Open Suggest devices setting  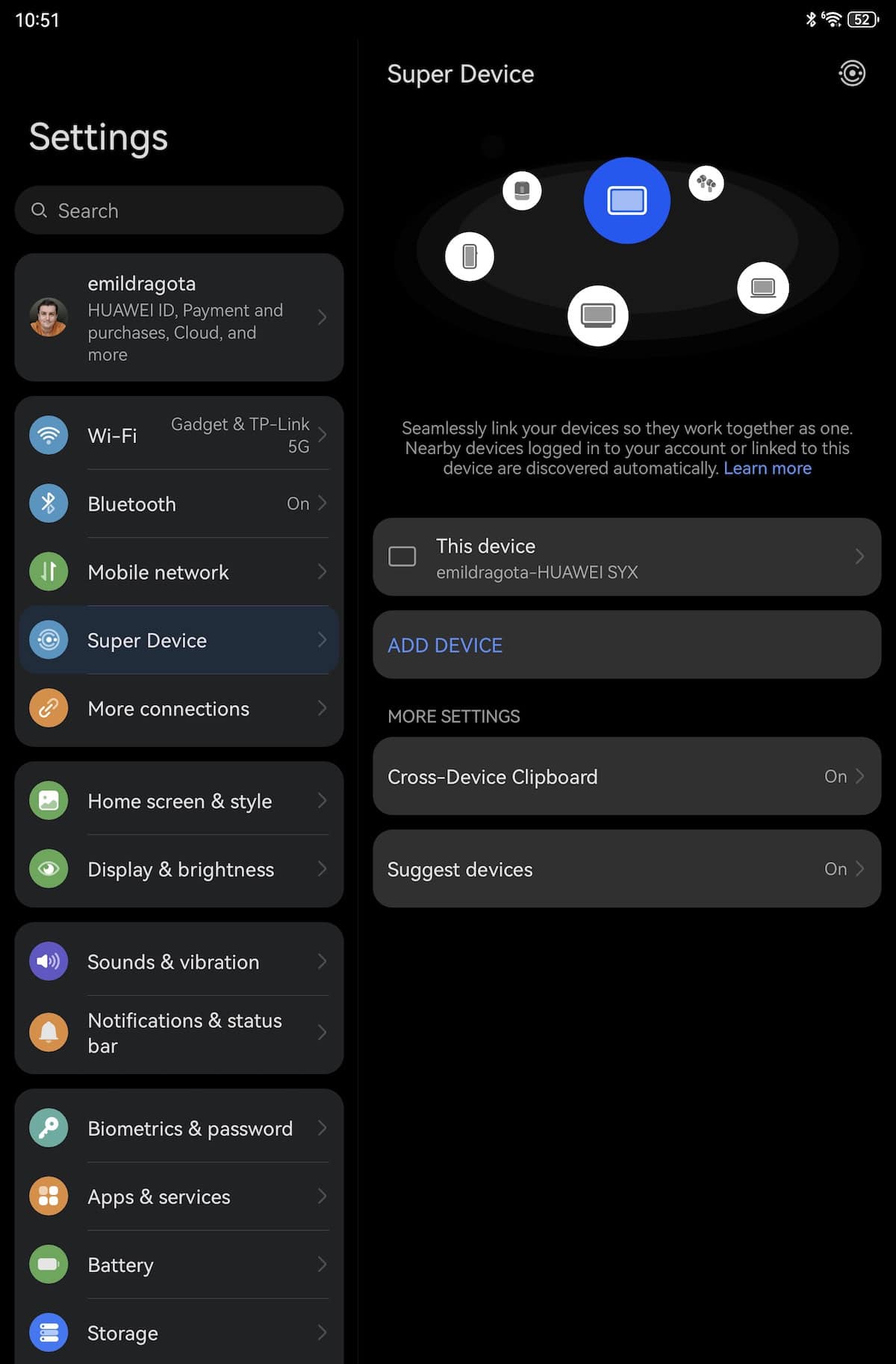coord(626,869)
